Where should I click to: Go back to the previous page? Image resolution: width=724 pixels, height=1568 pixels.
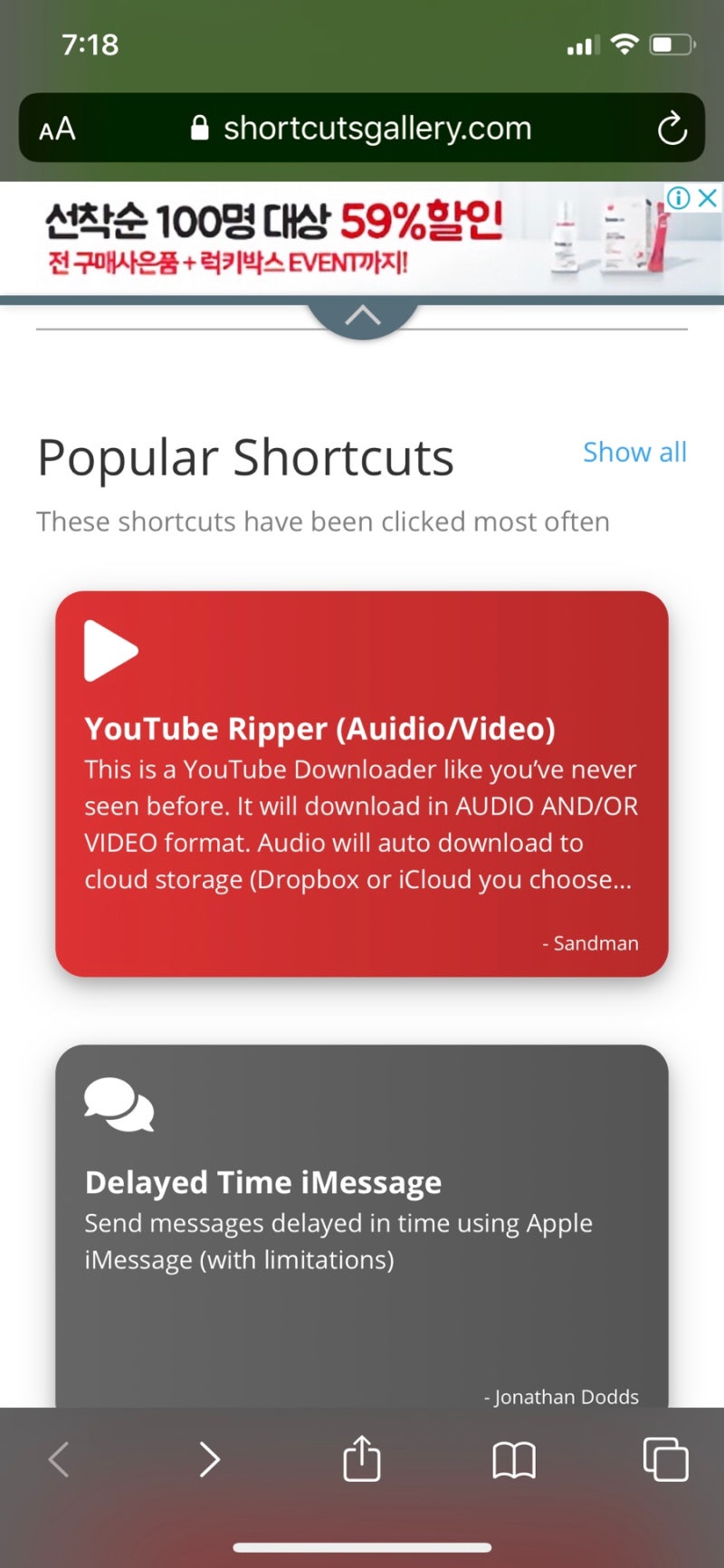point(59,1459)
